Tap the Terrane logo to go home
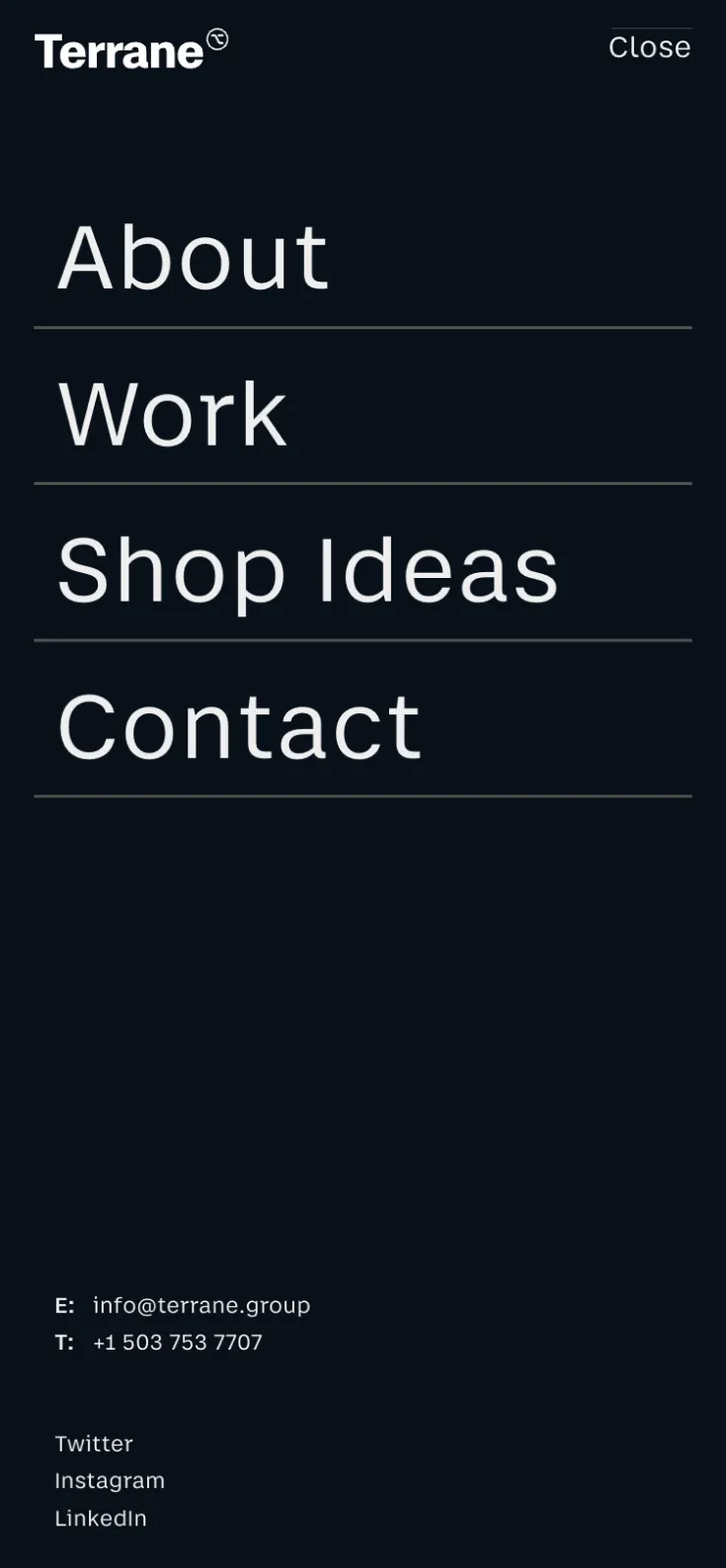The height and width of the screenshot is (1568, 726). pyautogui.click(x=130, y=49)
